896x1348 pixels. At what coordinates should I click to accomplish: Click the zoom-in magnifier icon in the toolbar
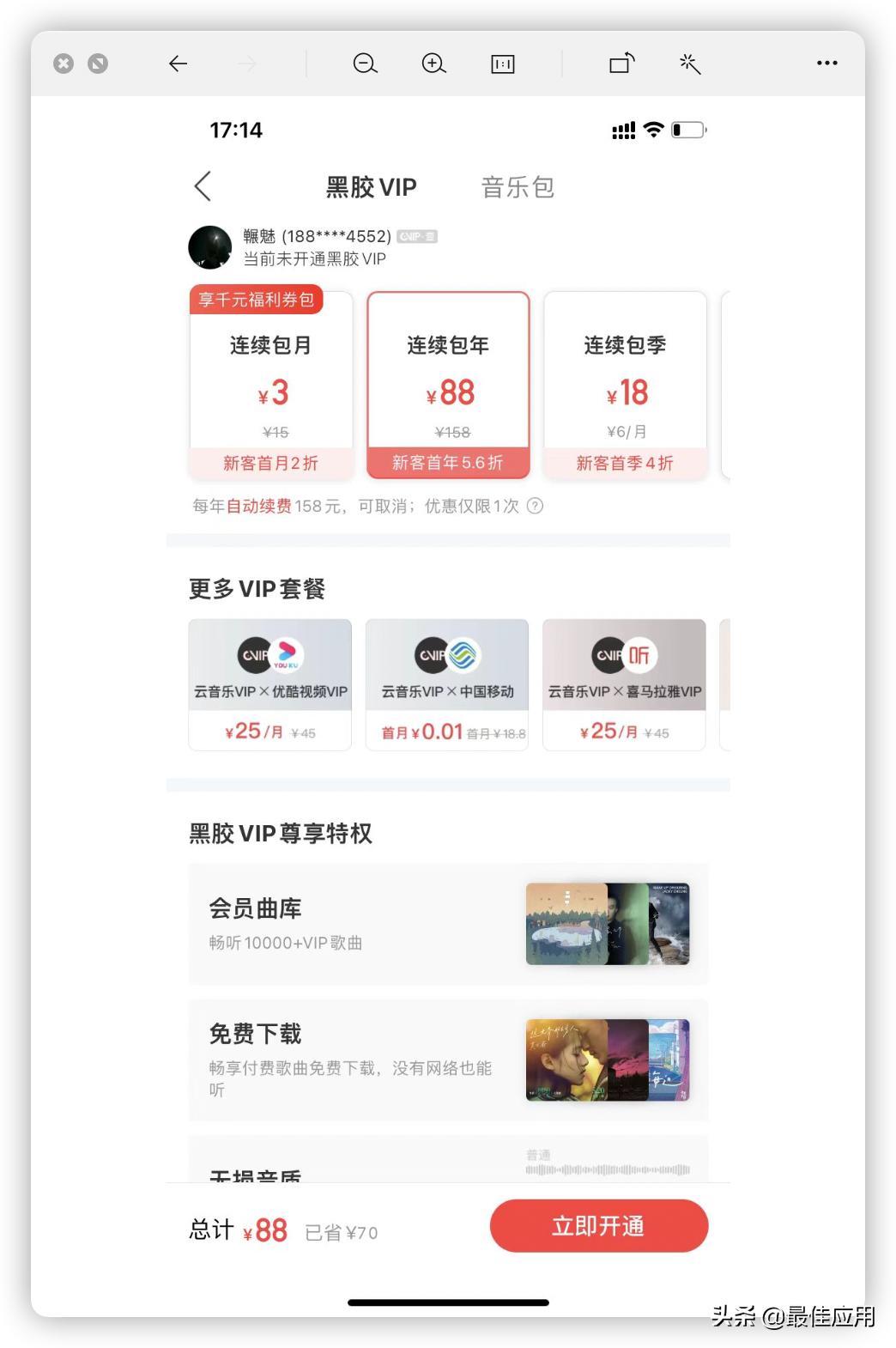433,64
